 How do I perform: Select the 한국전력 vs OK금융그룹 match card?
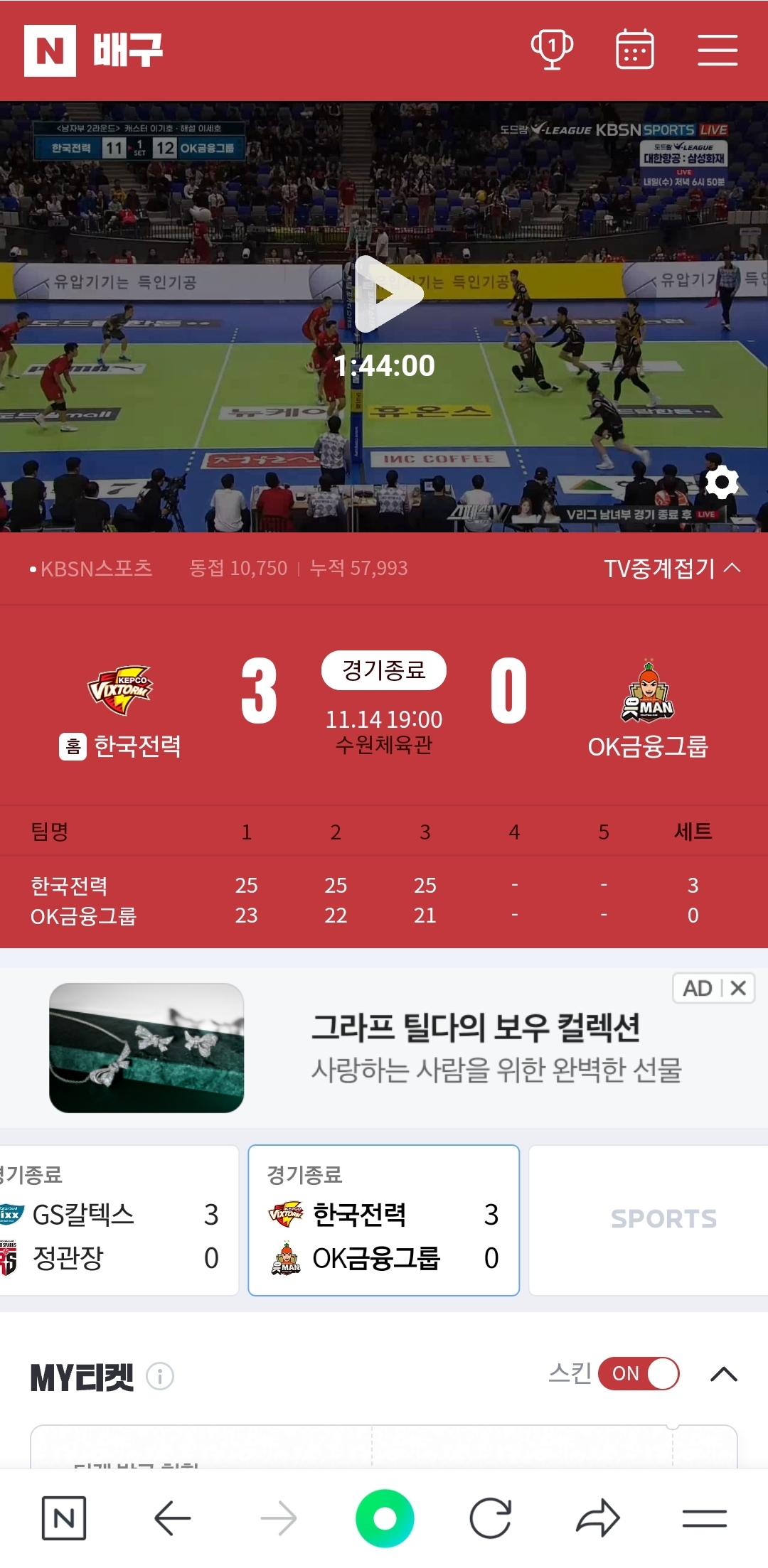pyautogui.click(x=383, y=1220)
